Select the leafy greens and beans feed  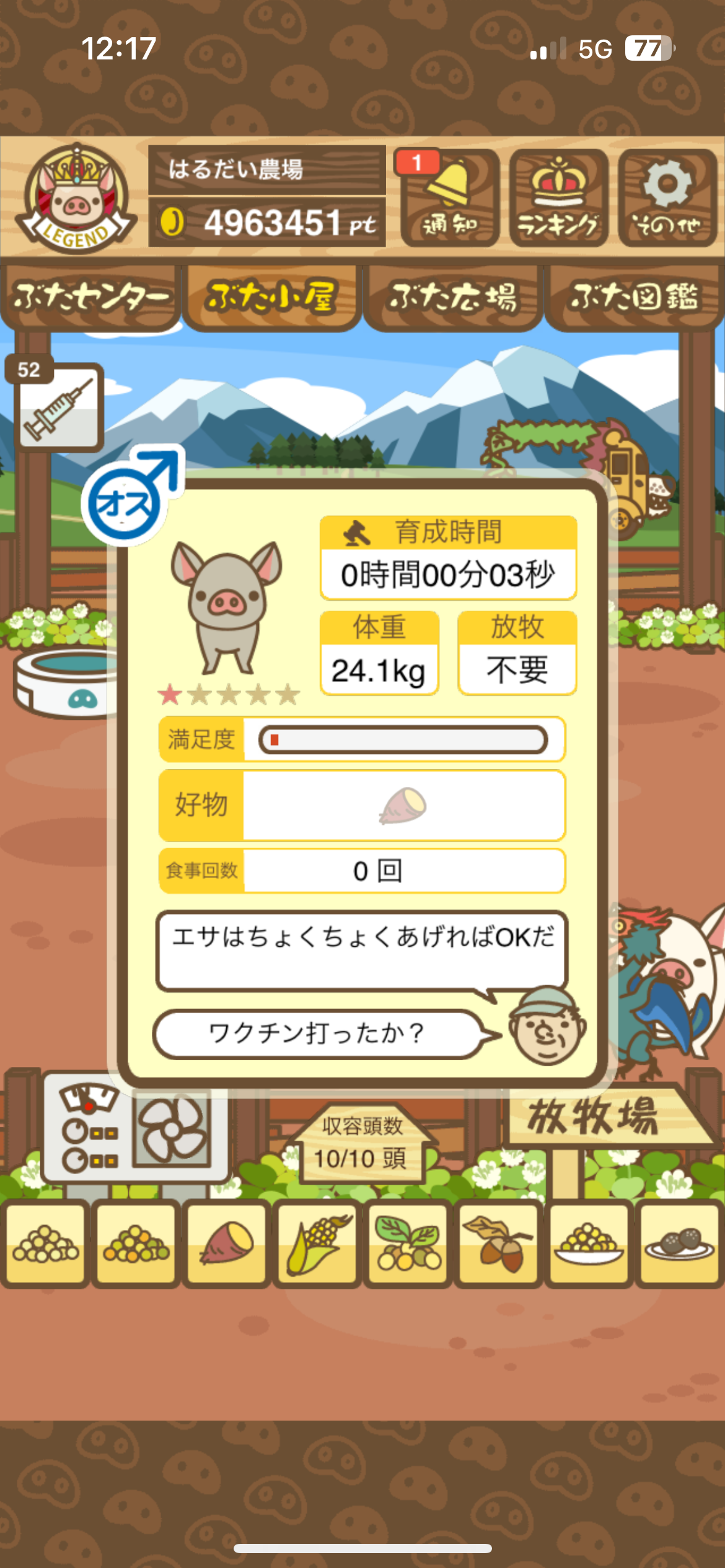tap(408, 1242)
